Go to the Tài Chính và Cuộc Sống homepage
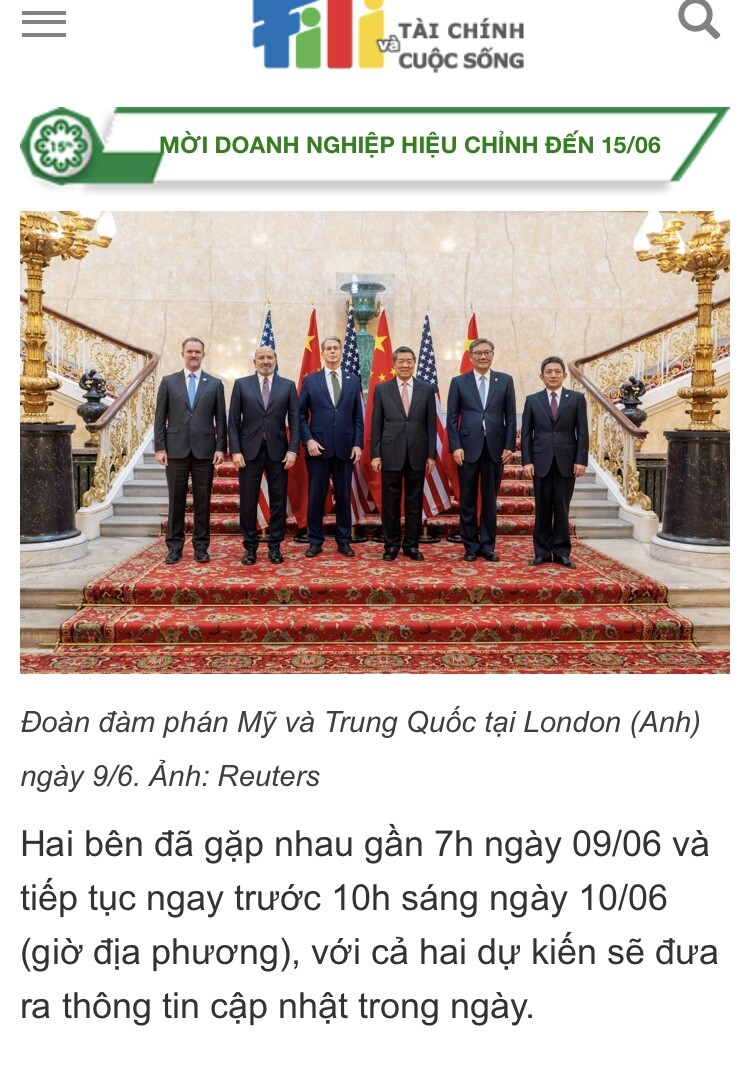The height and width of the screenshot is (1075, 750). point(388,36)
